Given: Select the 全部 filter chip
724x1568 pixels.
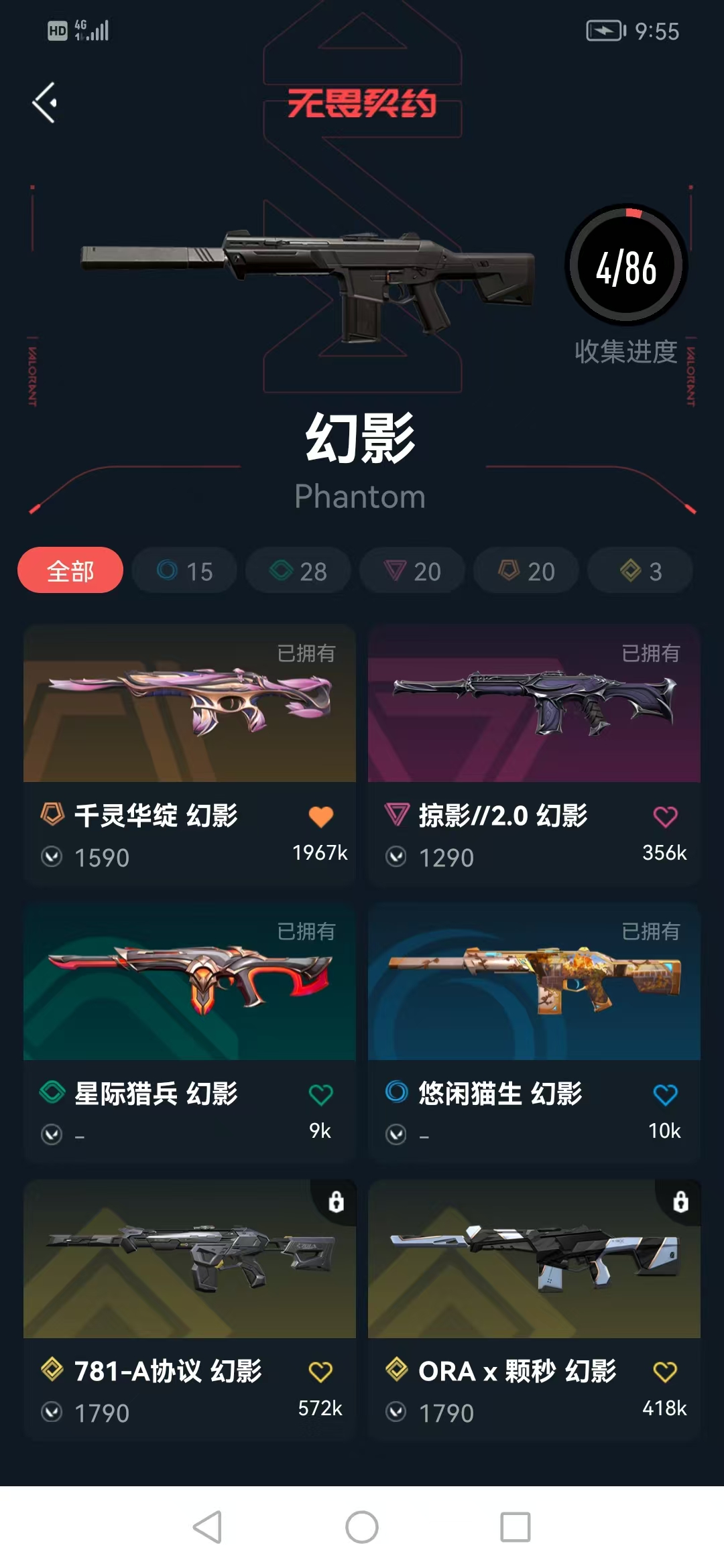Looking at the screenshot, I should [x=70, y=570].
